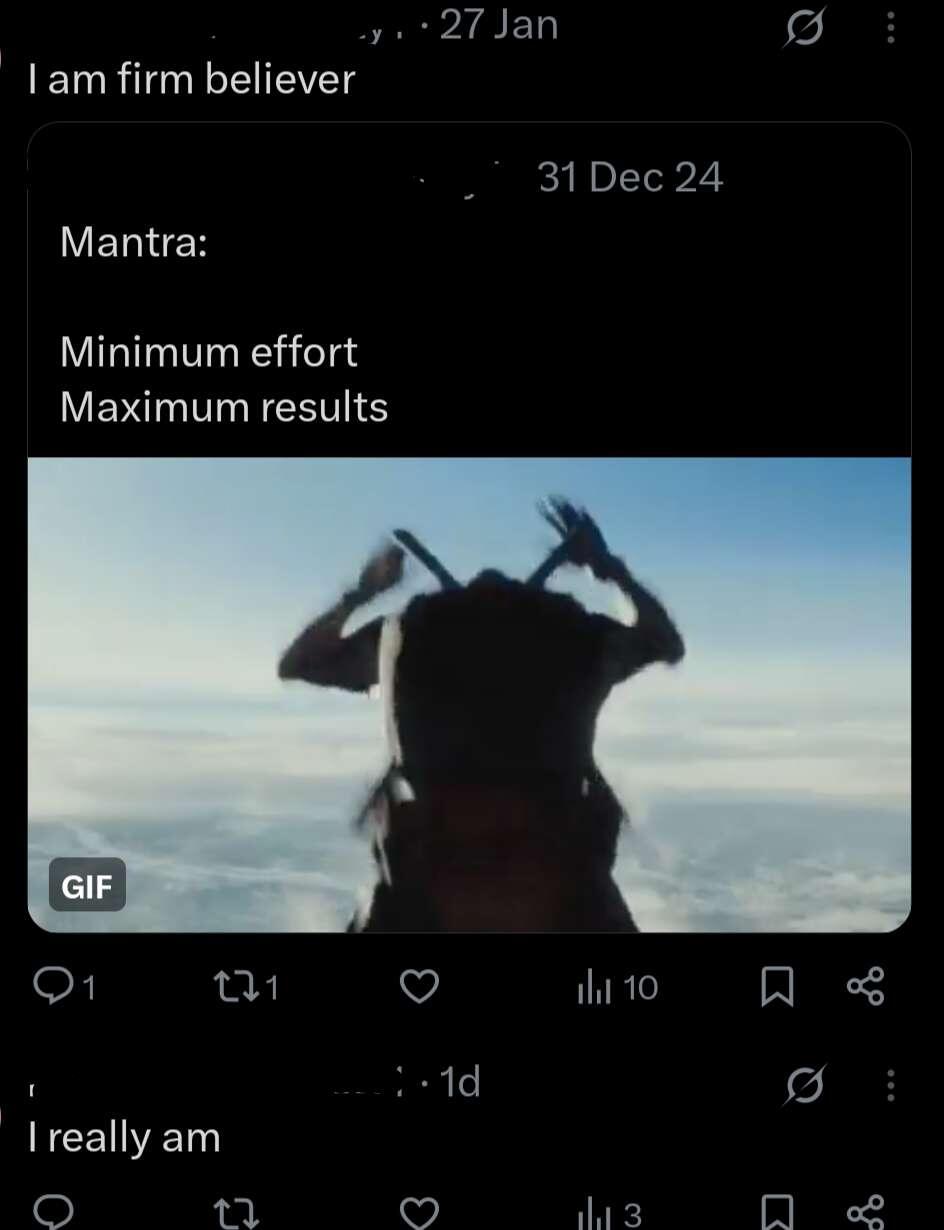The height and width of the screenshot is (1230, 944).
Task: Repost the firm believer post
Action: click(x=233, y=987)
